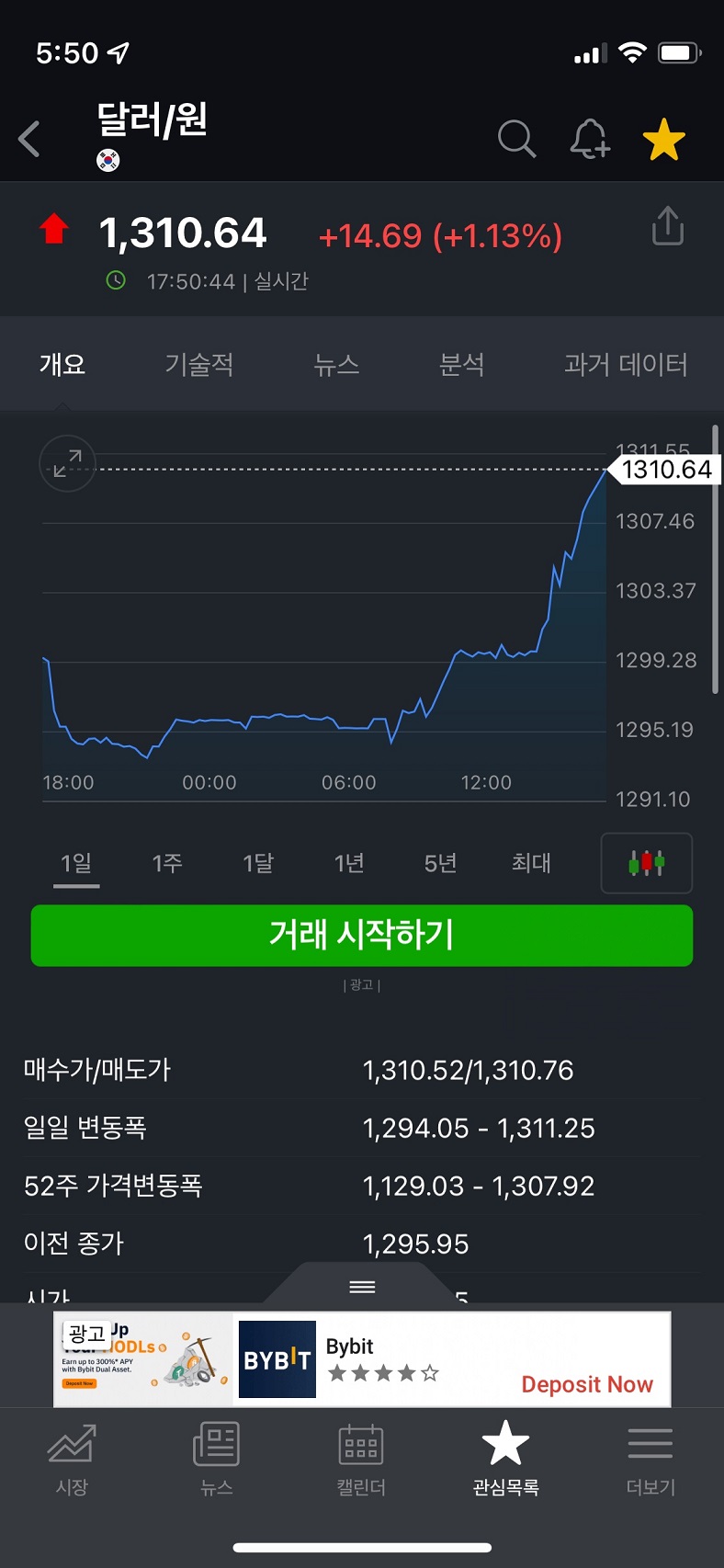
Task: Set the chart range to 1주
Action: (x=167, y=863)
